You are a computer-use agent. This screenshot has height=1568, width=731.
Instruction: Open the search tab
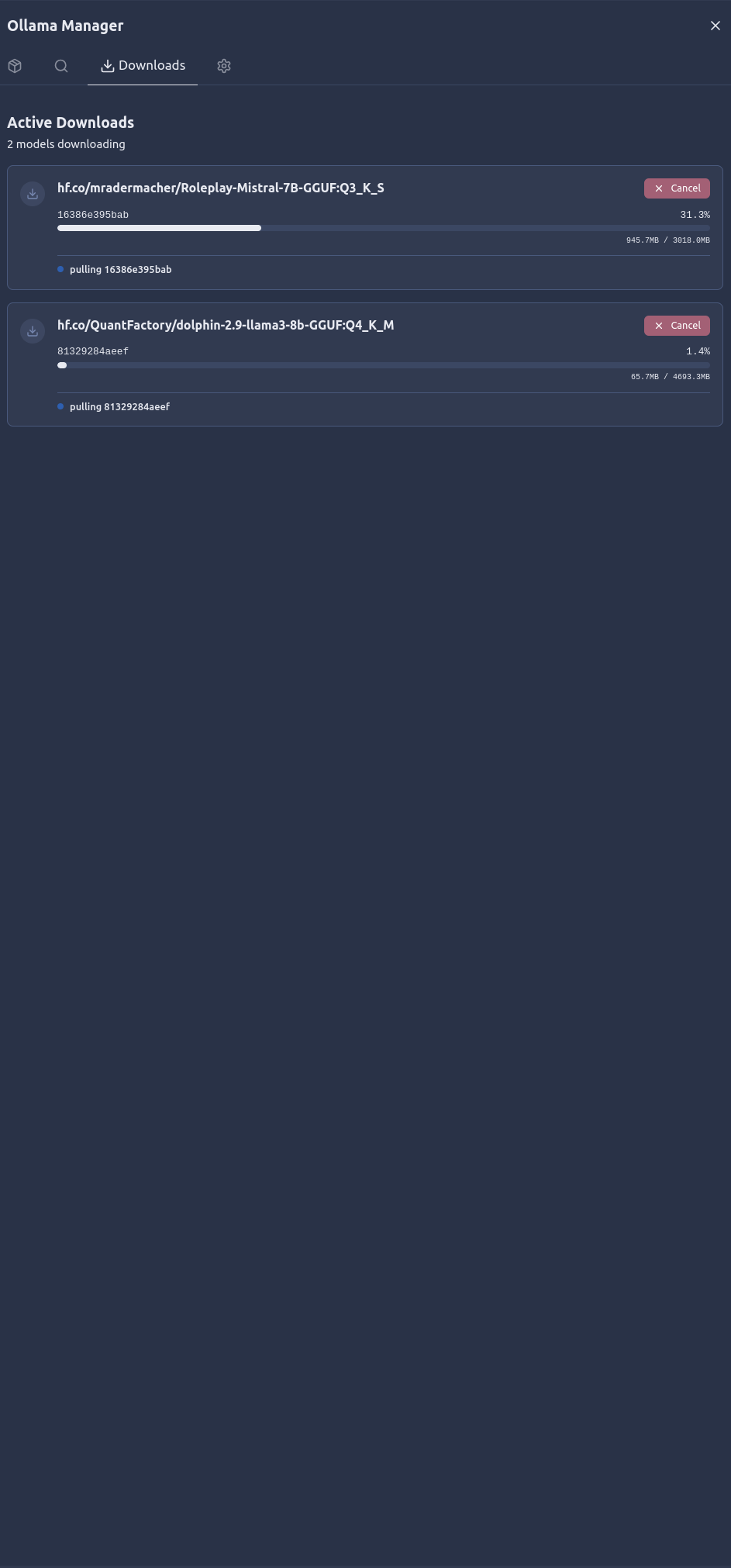(61, 66)
